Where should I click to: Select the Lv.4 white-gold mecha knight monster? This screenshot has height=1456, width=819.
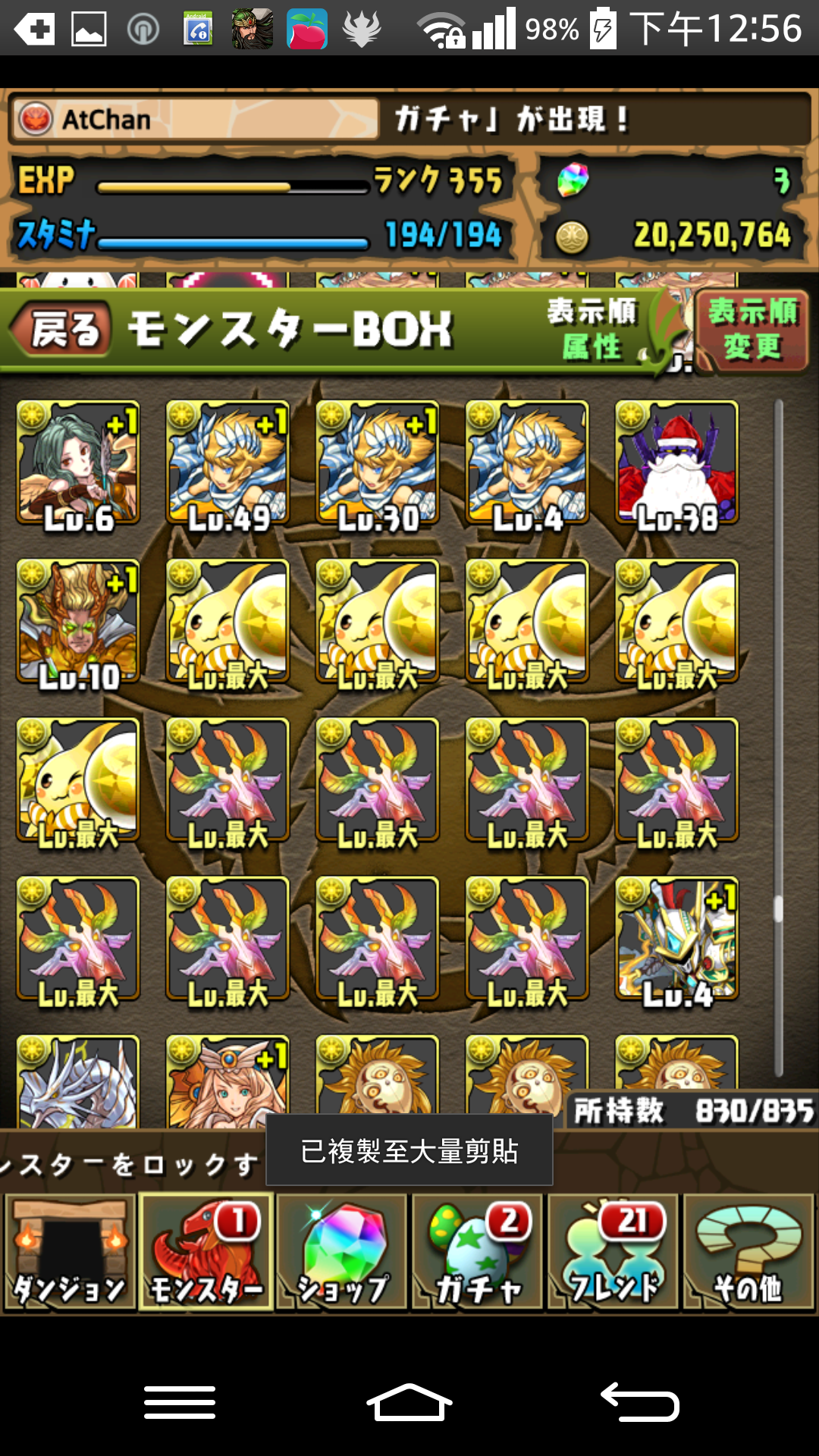[x=676, y=940]
